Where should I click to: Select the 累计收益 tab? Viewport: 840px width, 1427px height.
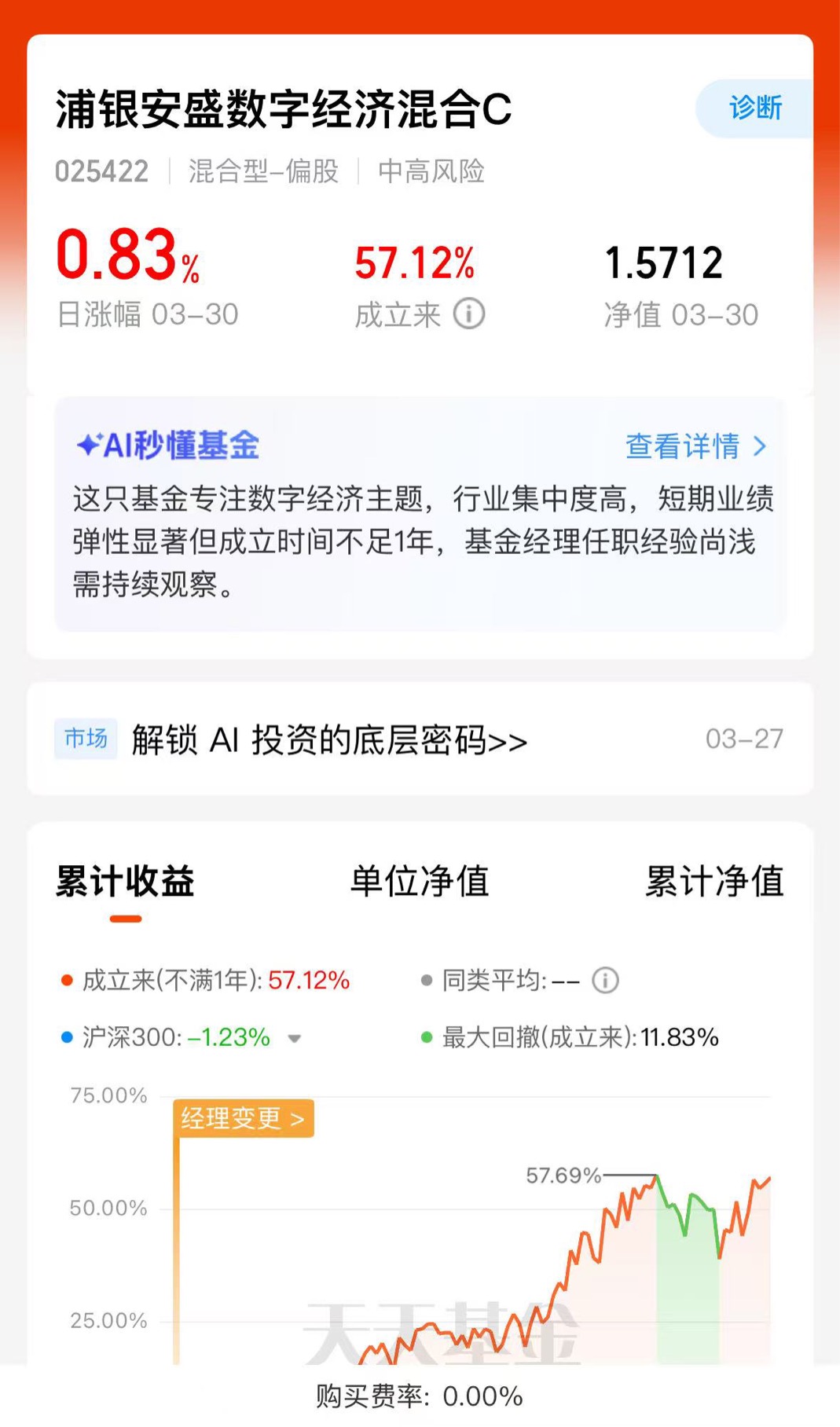125,881
